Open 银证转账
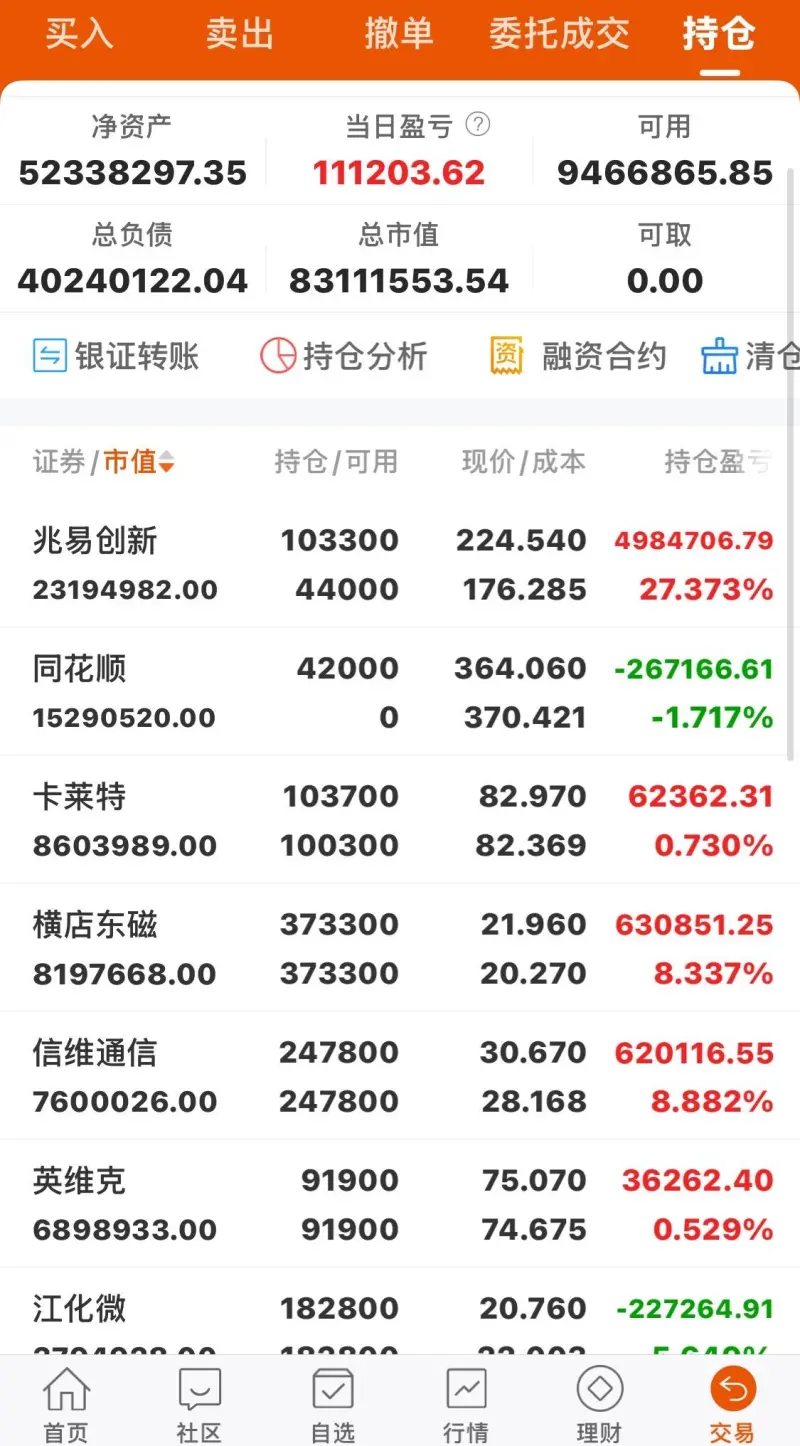 pos(116,356)
